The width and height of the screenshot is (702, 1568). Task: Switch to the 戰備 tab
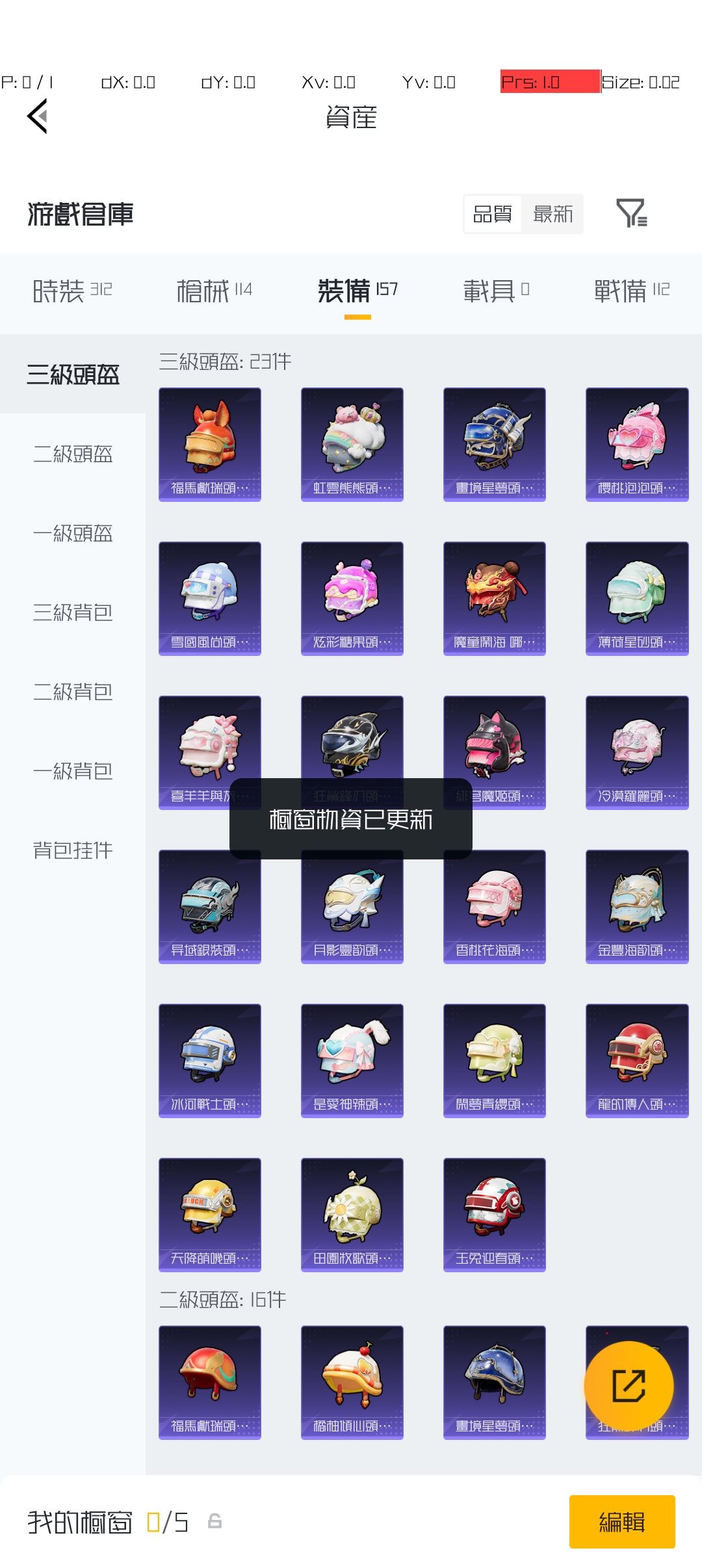[632, 291]
